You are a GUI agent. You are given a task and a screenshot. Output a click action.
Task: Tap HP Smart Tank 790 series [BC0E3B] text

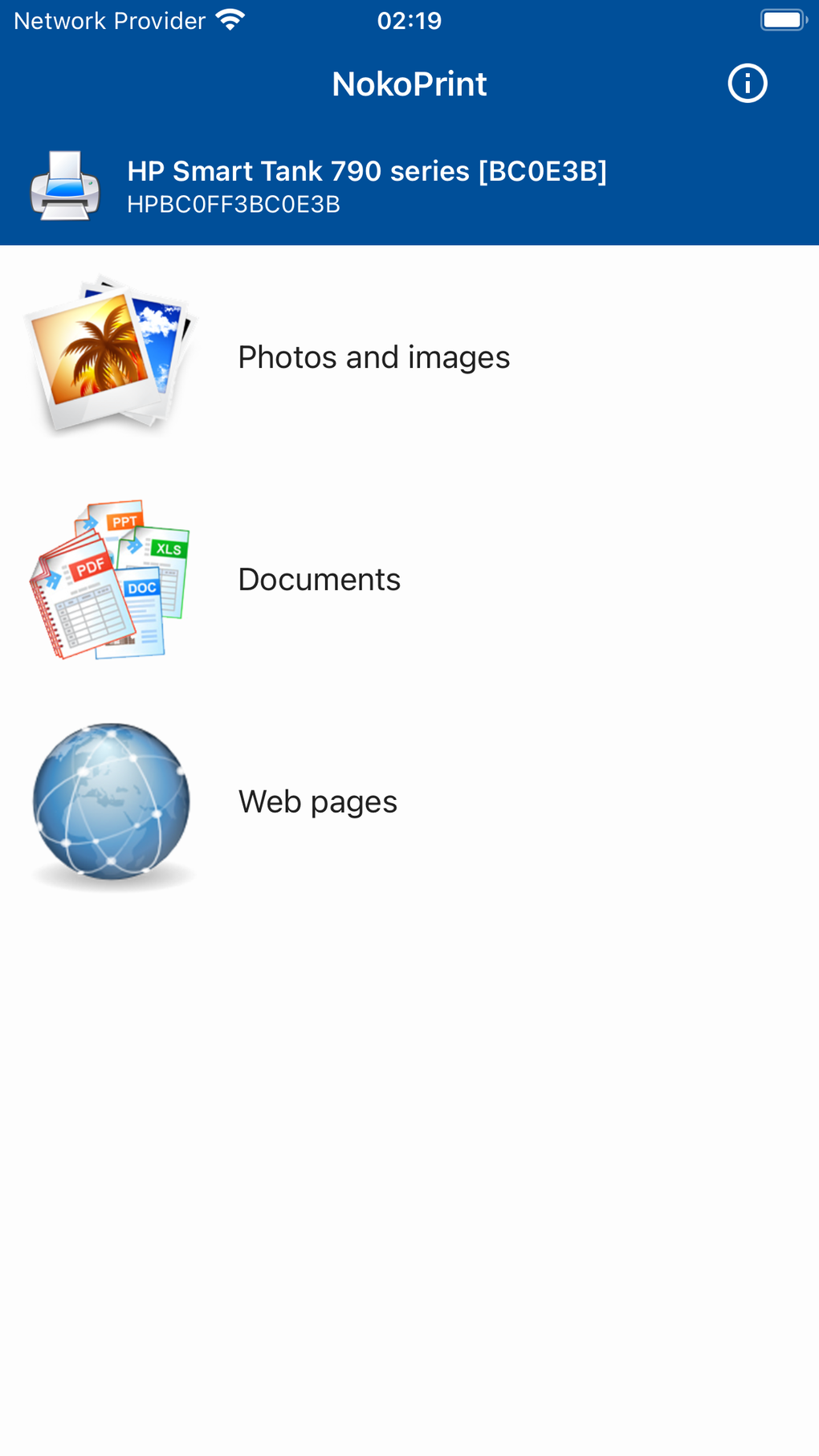click(367, 170)
